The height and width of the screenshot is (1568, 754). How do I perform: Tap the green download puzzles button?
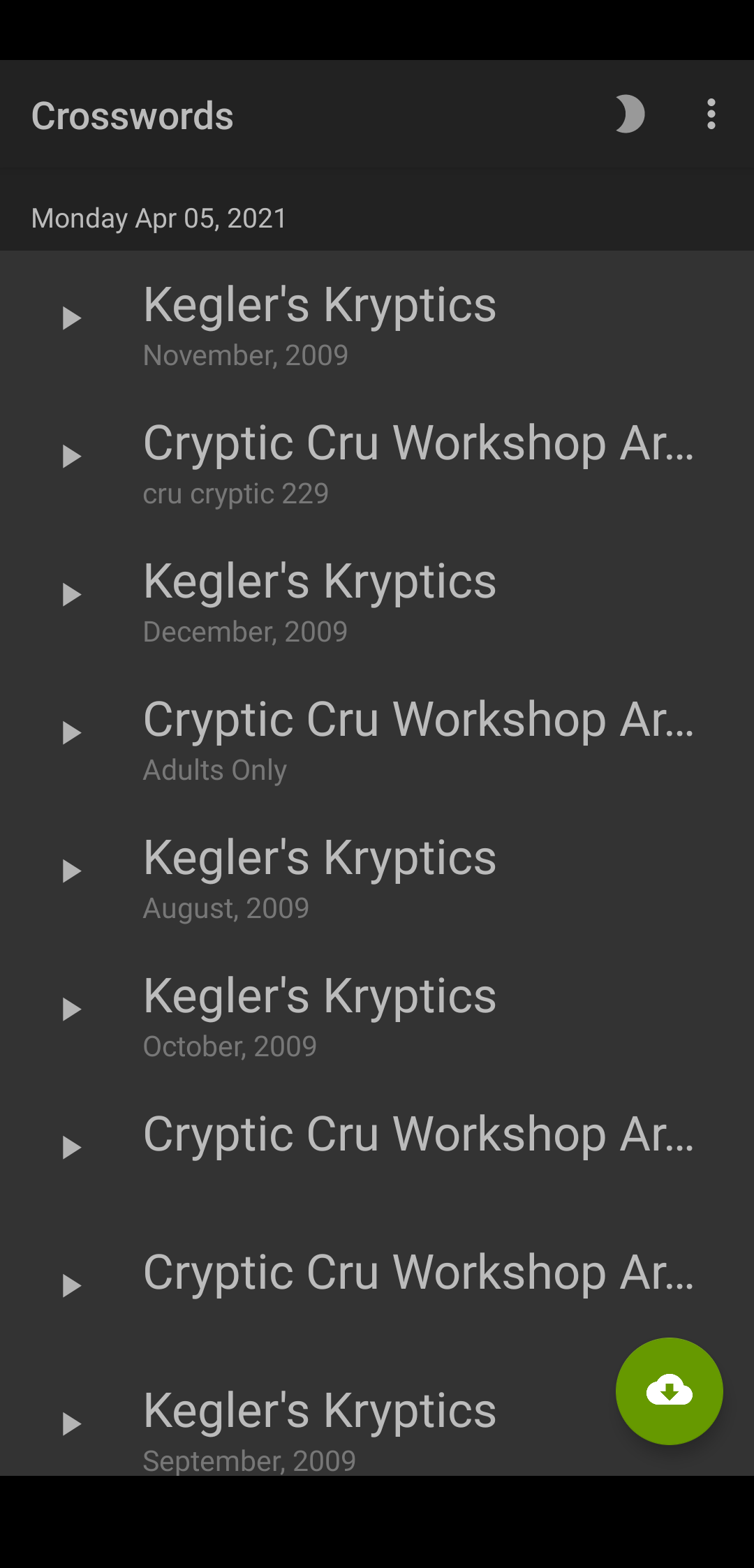point(669,1391)
